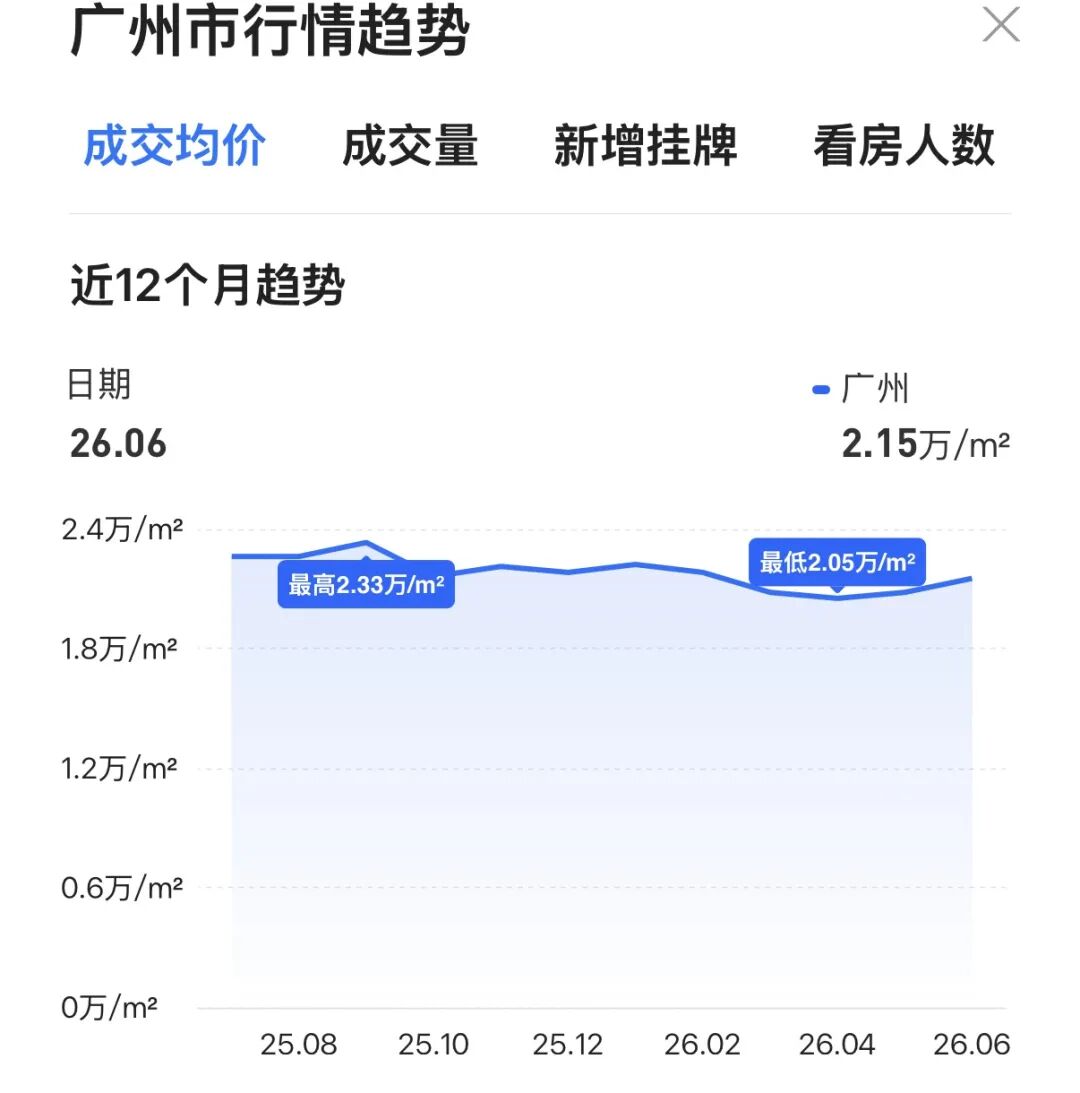1080x1093 pixels.
Task: Select the 成交均价 tab
Action: point(174,146)
